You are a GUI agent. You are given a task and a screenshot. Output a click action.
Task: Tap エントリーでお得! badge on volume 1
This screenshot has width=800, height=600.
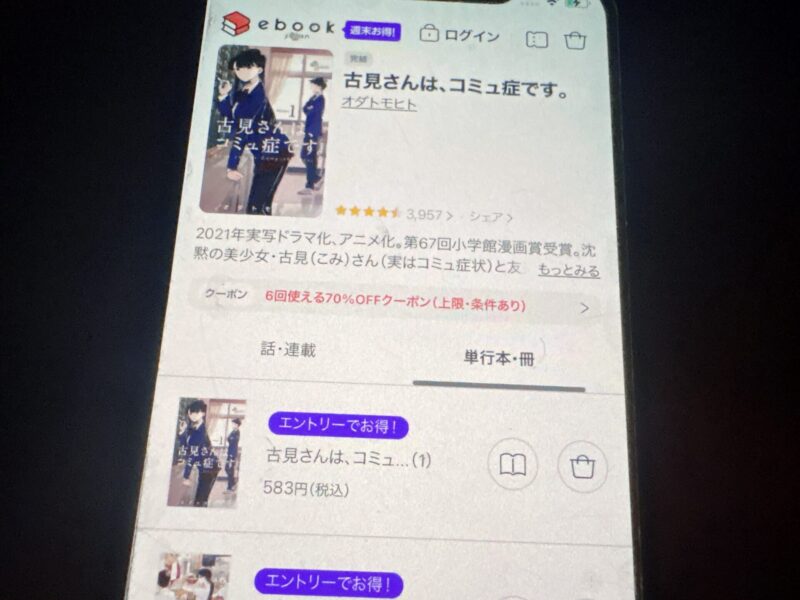click(x=337, y=426)
